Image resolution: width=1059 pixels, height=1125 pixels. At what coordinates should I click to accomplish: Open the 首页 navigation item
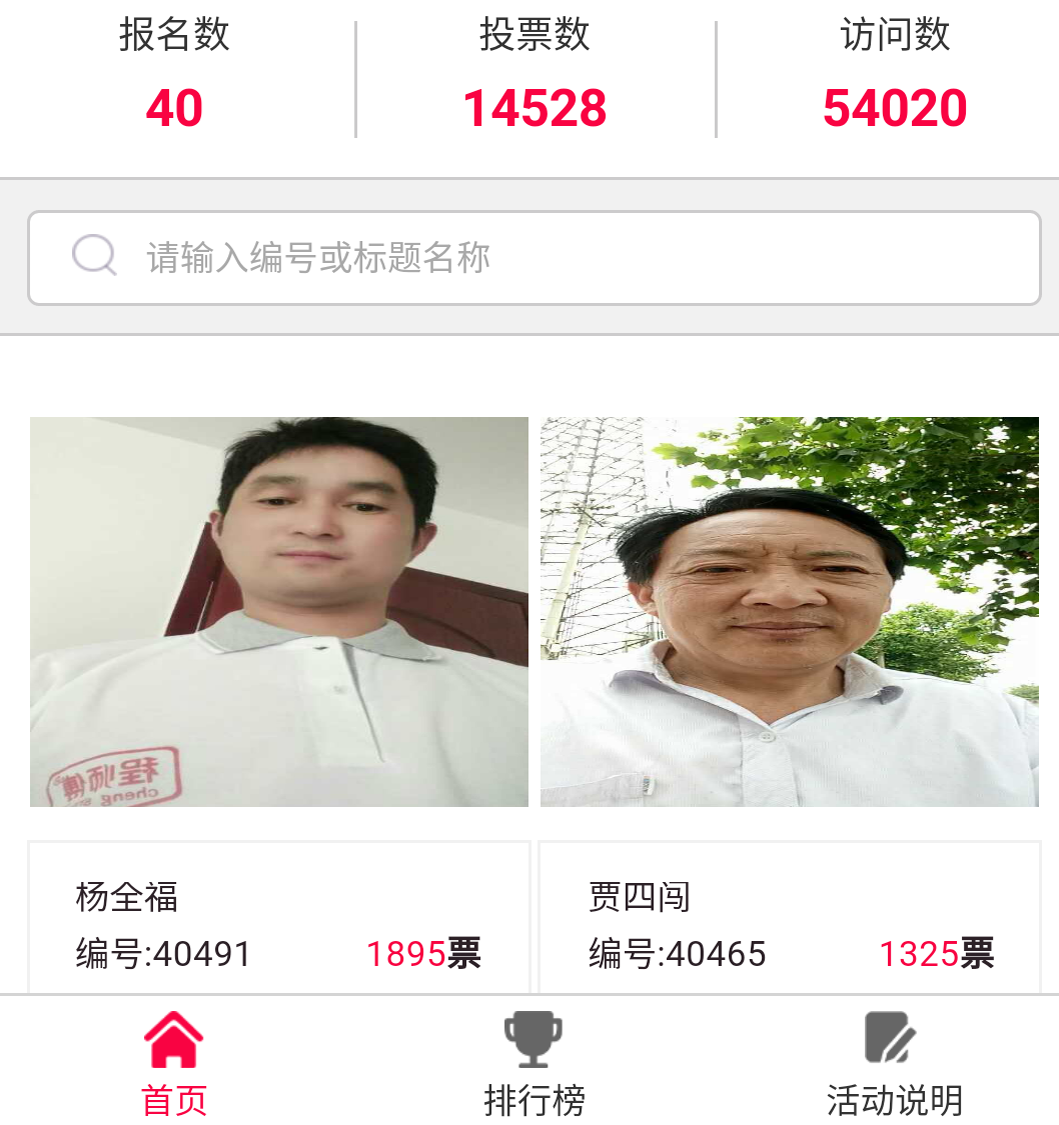coord(173,1100)
